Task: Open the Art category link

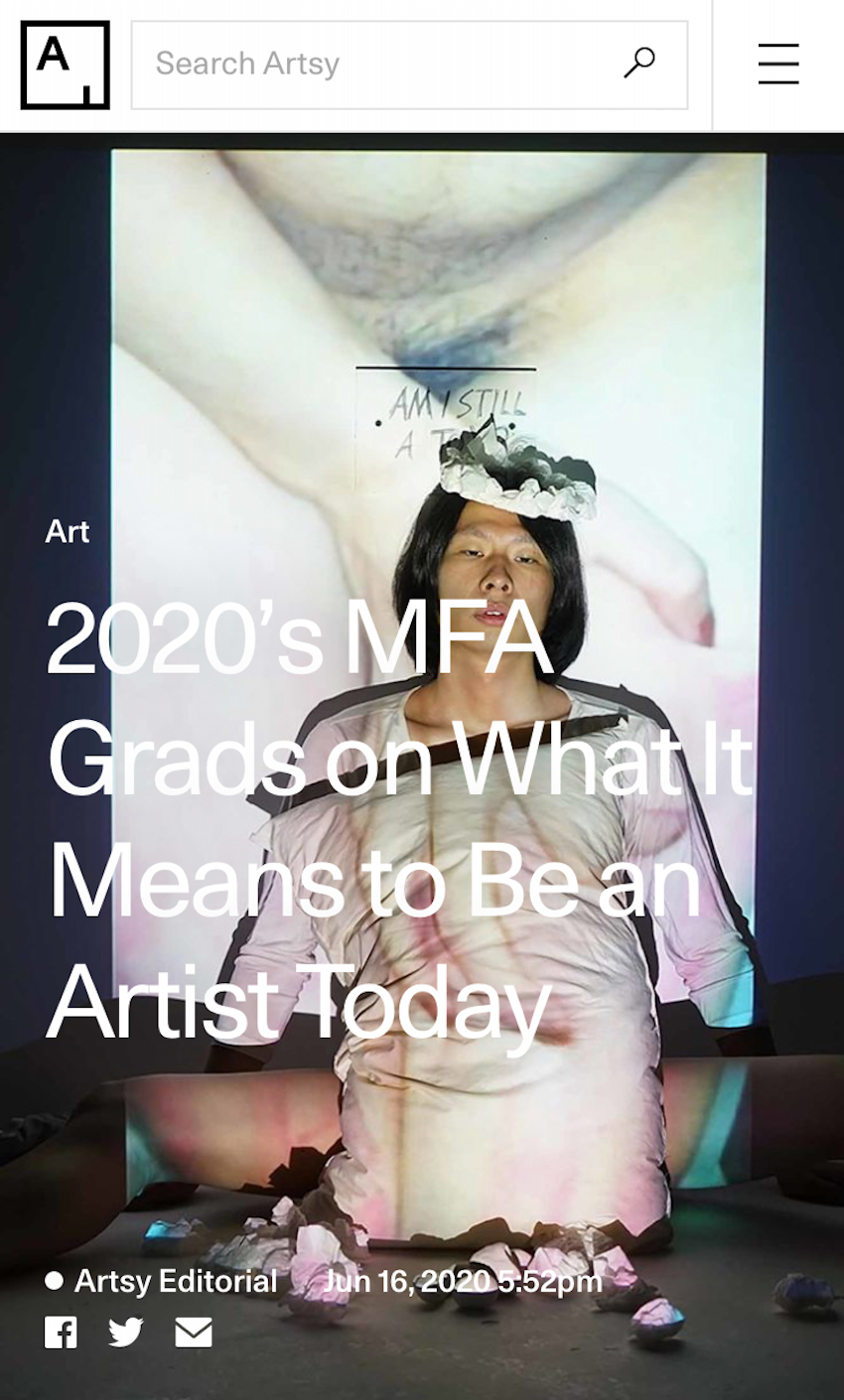Action: (68, 532)
